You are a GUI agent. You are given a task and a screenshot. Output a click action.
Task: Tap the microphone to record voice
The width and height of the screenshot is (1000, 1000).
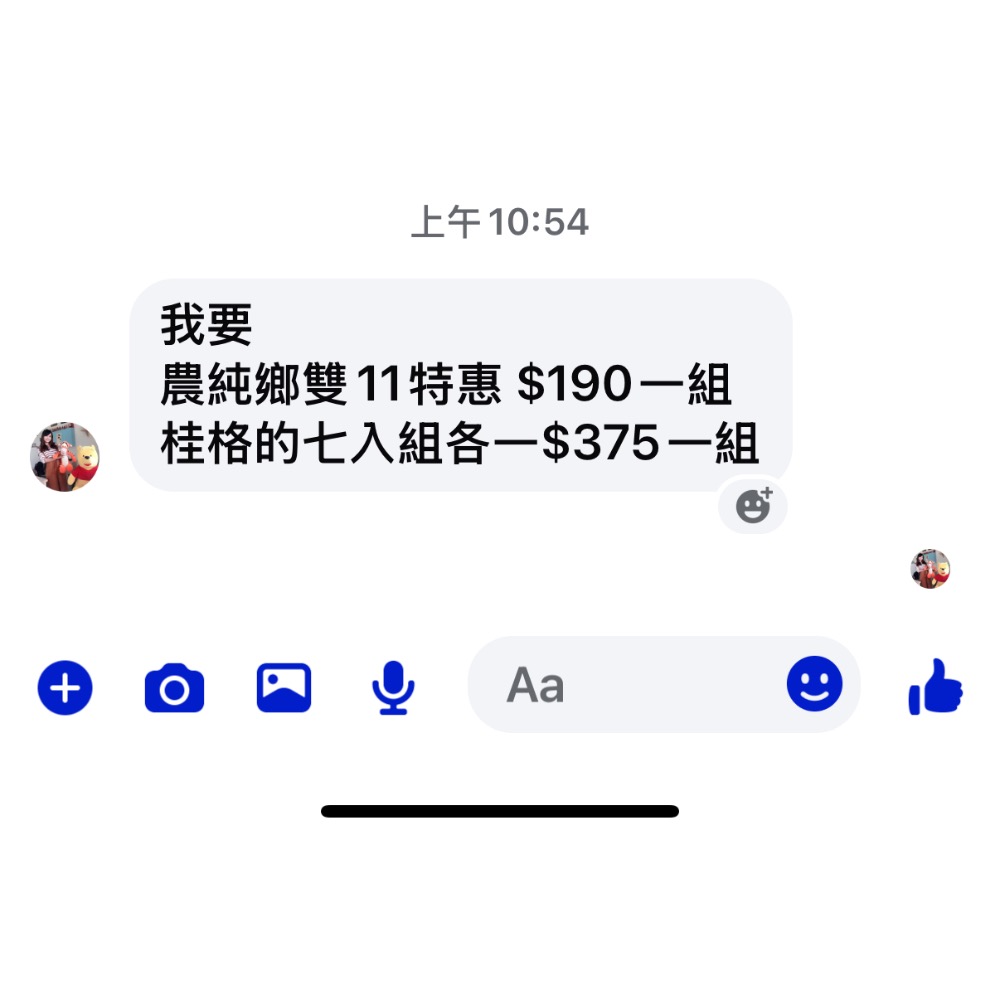tap(393, 688)
